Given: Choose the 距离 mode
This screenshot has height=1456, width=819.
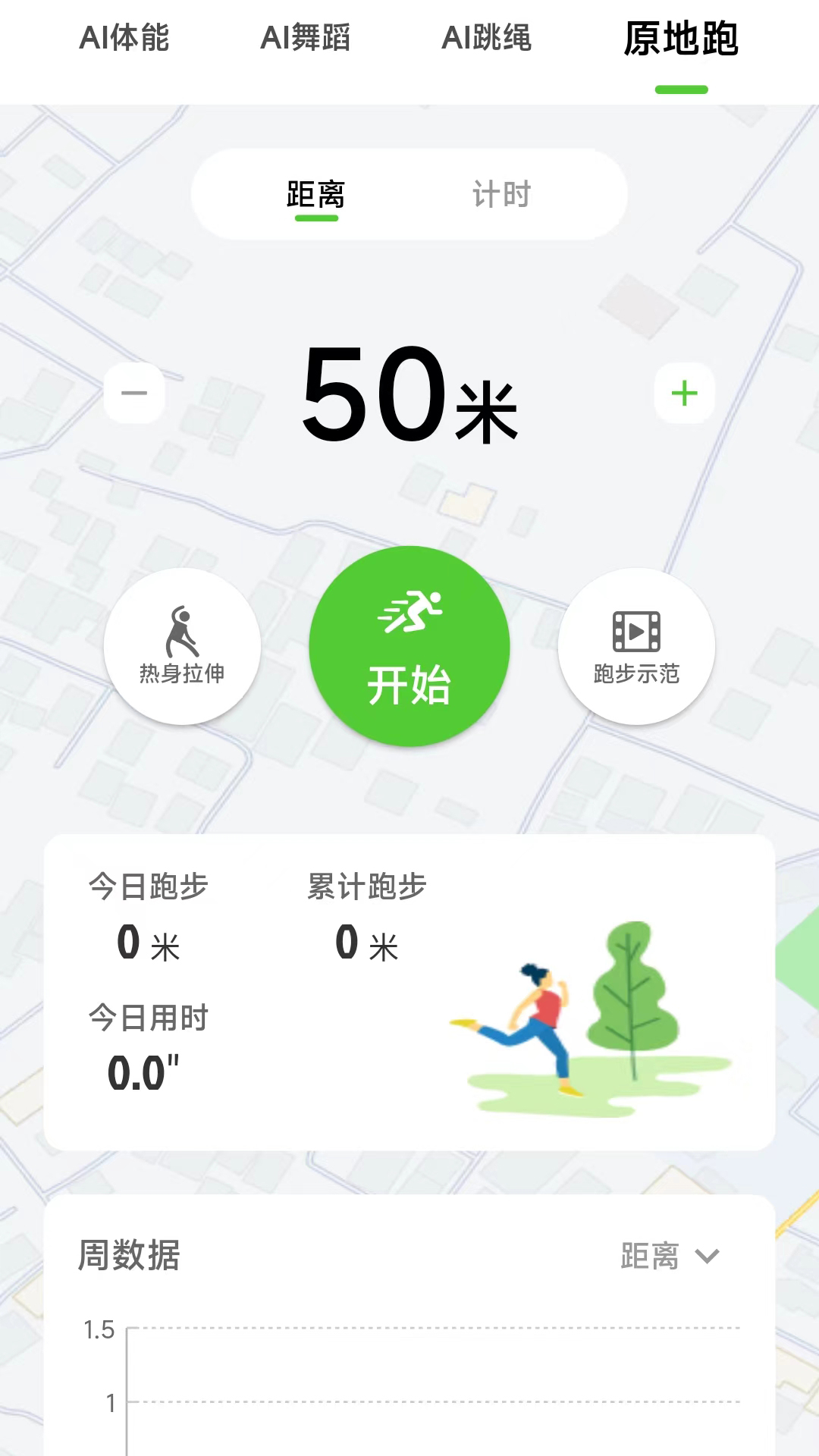Looking at the screenshot, I should [x=315, y=195].
